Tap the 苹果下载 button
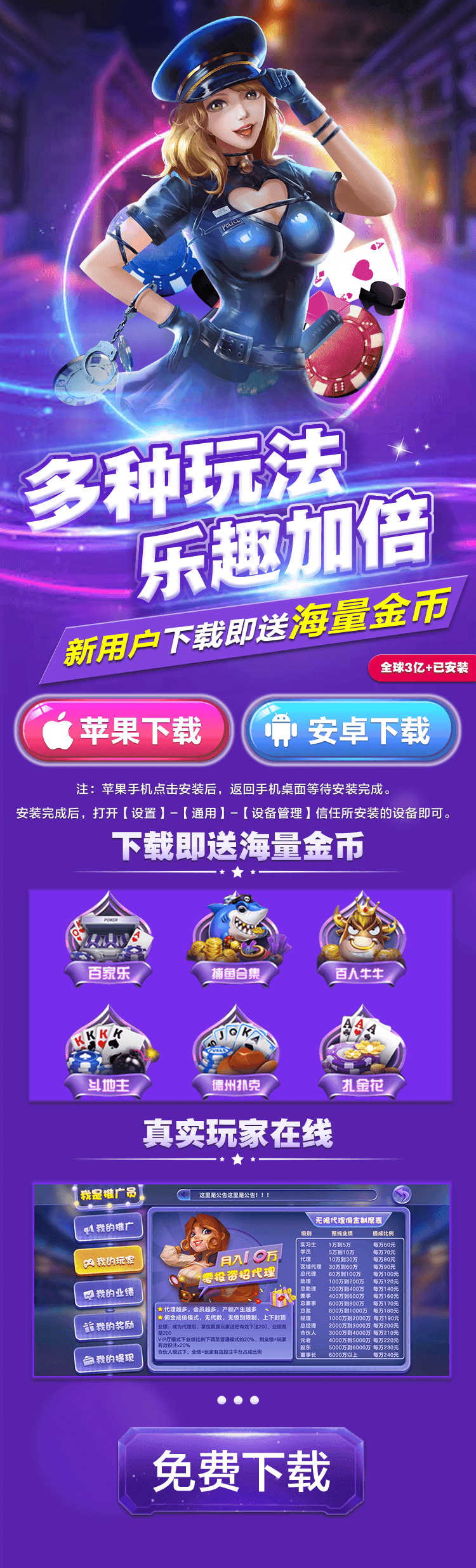The image size is (476, 1568). (122, 731)
